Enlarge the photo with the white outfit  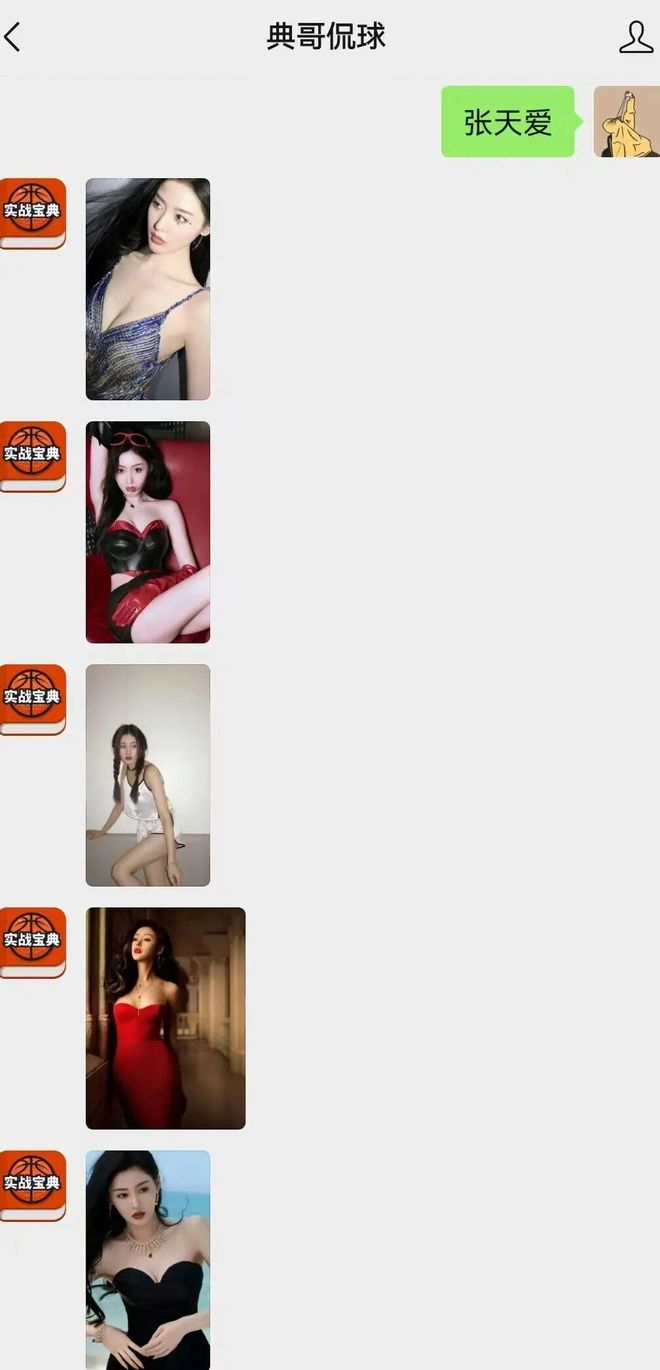pyautogui.click(x=148, y=775)
